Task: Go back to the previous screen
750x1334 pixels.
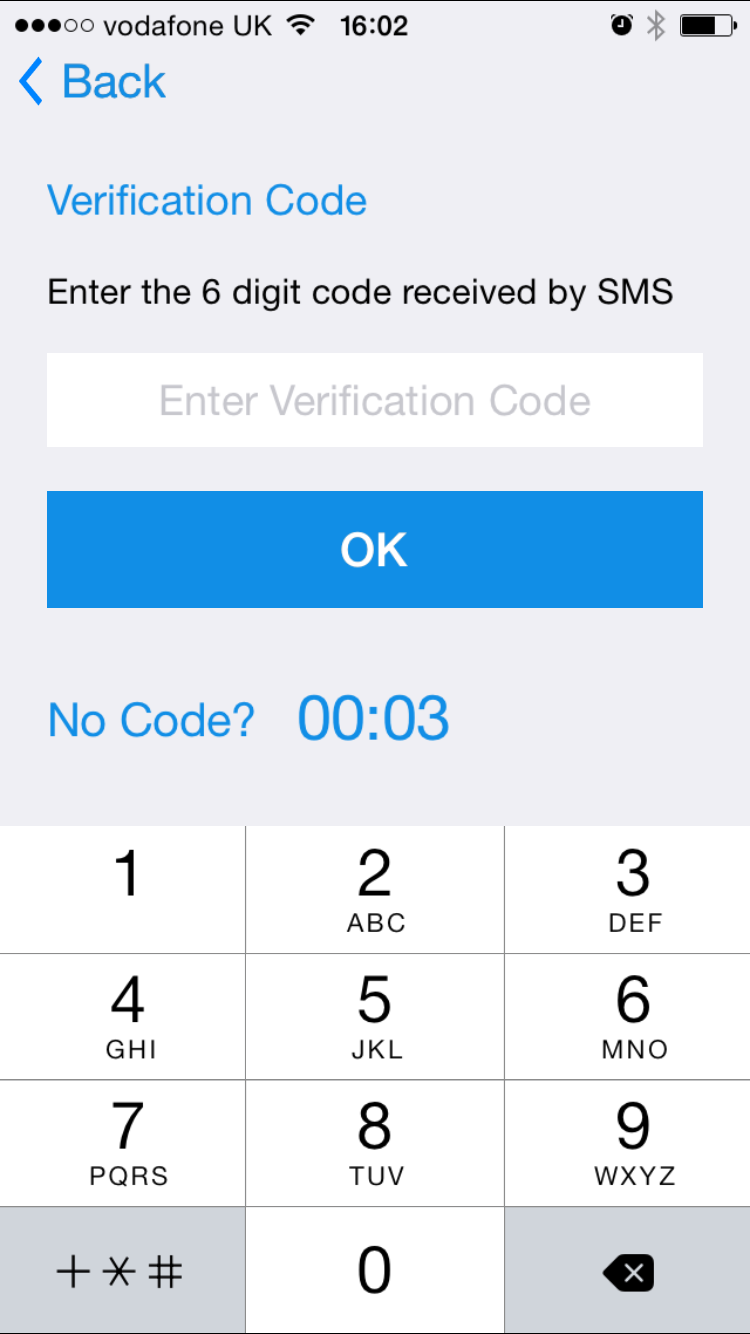Action: [x=92, y=82]
